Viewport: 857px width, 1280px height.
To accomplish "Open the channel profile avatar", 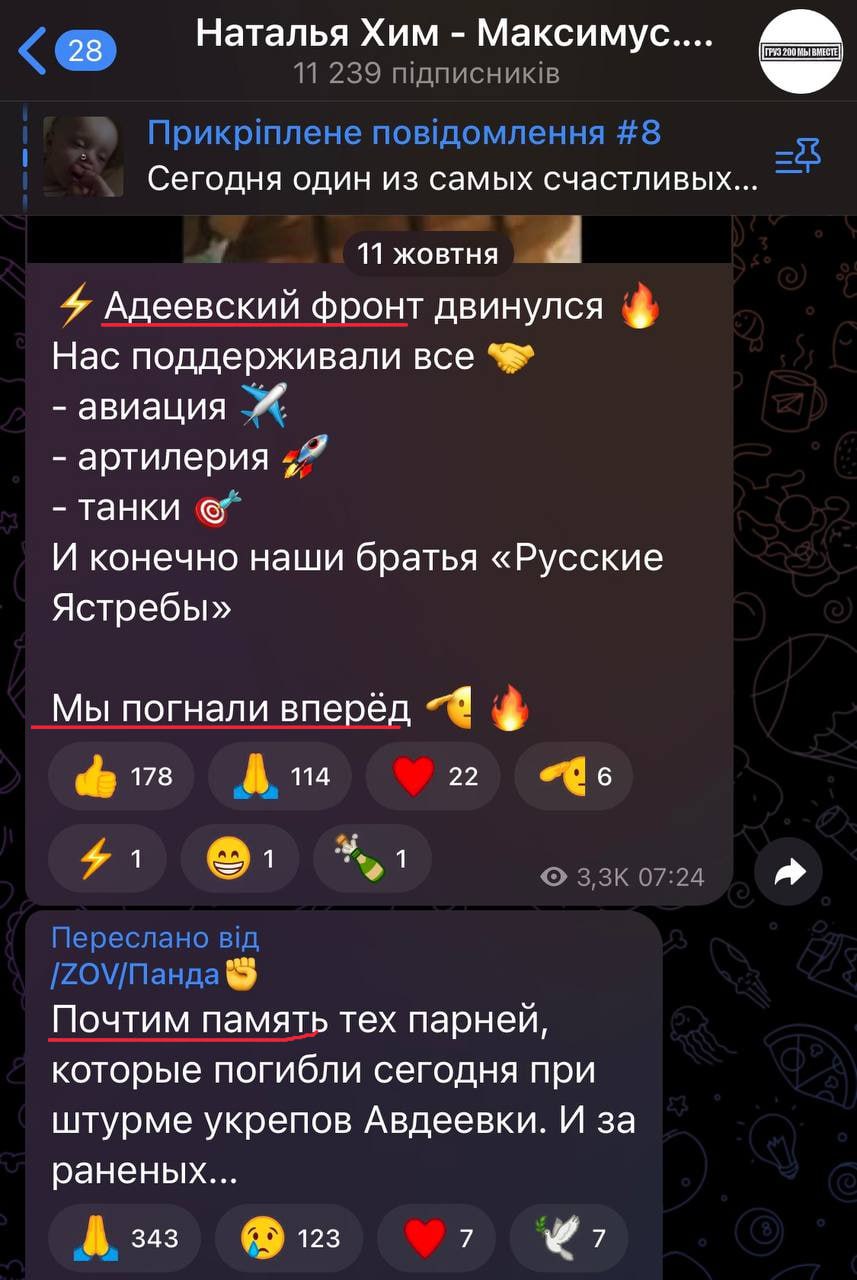I will click(800, 52).
